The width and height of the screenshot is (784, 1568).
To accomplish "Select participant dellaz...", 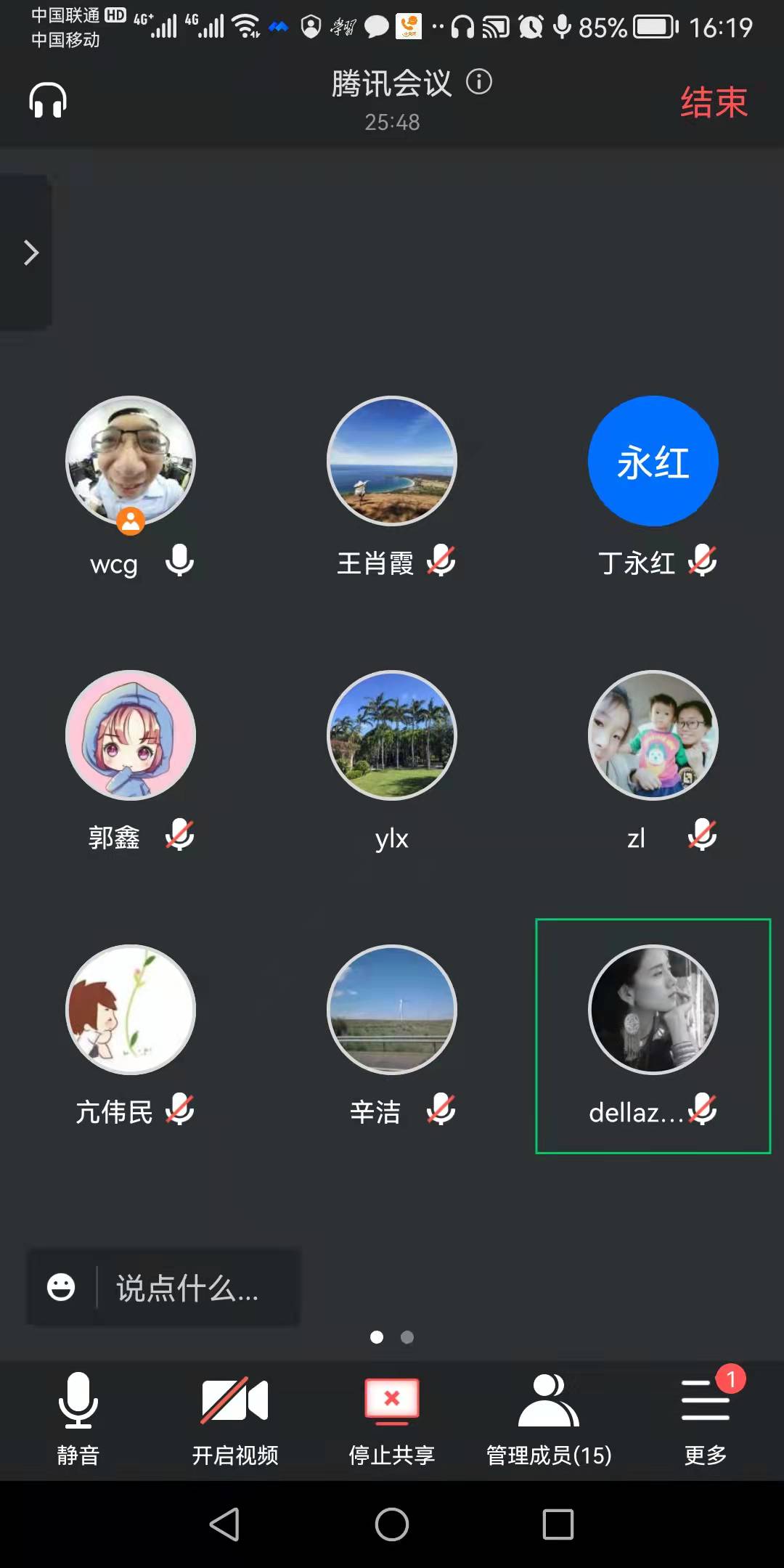I will 653,1010.
